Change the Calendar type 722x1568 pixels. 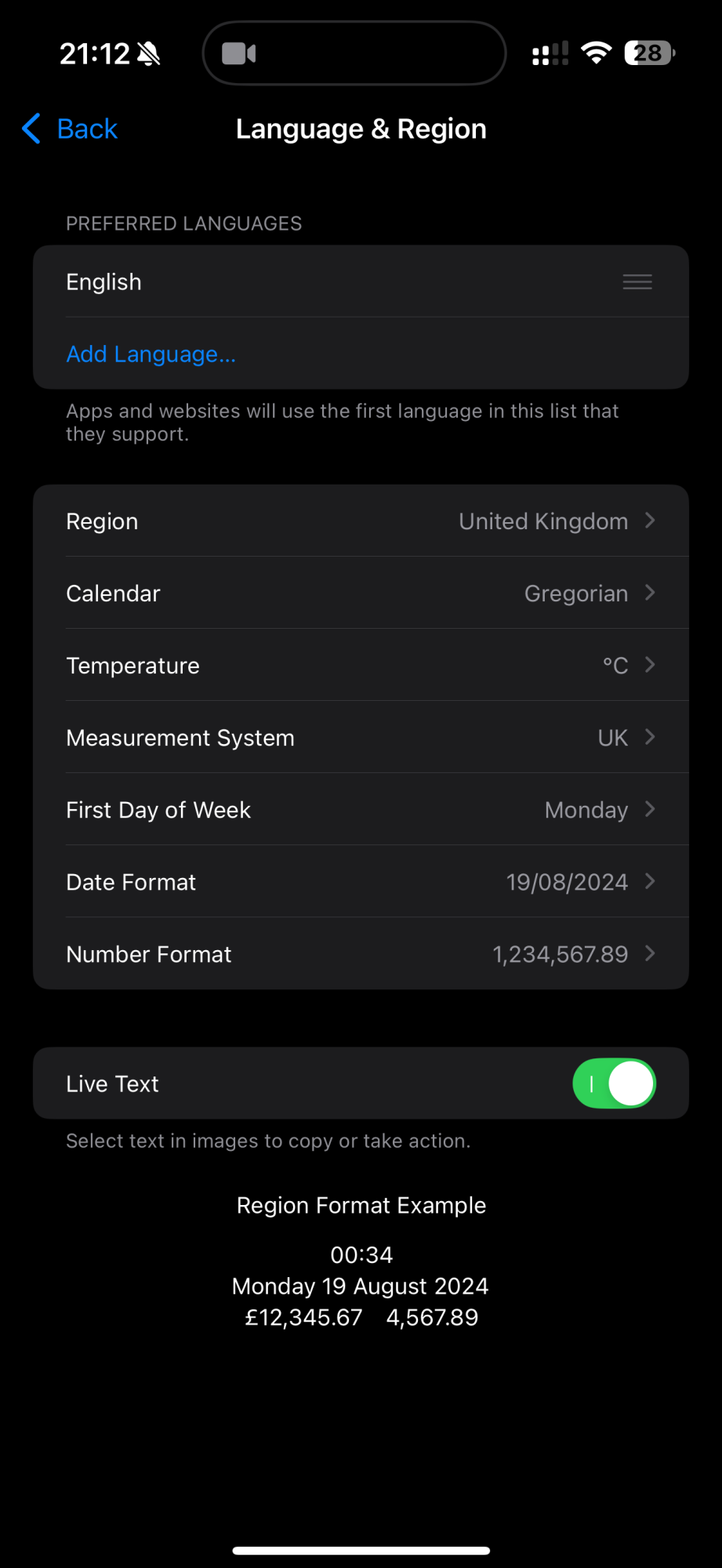coord(361,593)
